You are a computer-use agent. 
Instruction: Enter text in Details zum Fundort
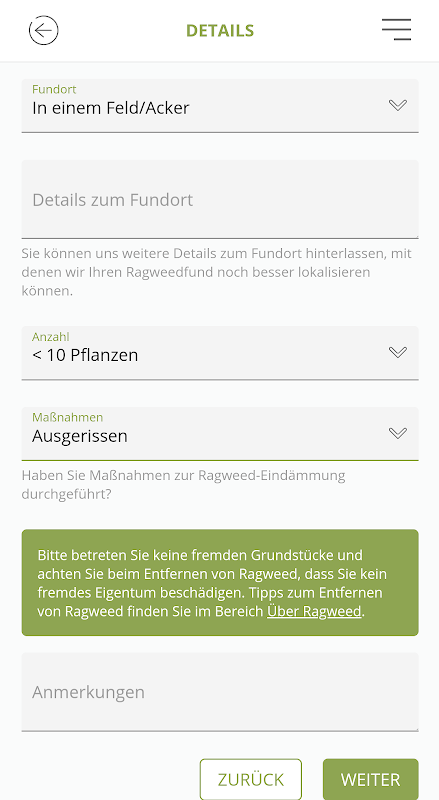tap(220, 199)
